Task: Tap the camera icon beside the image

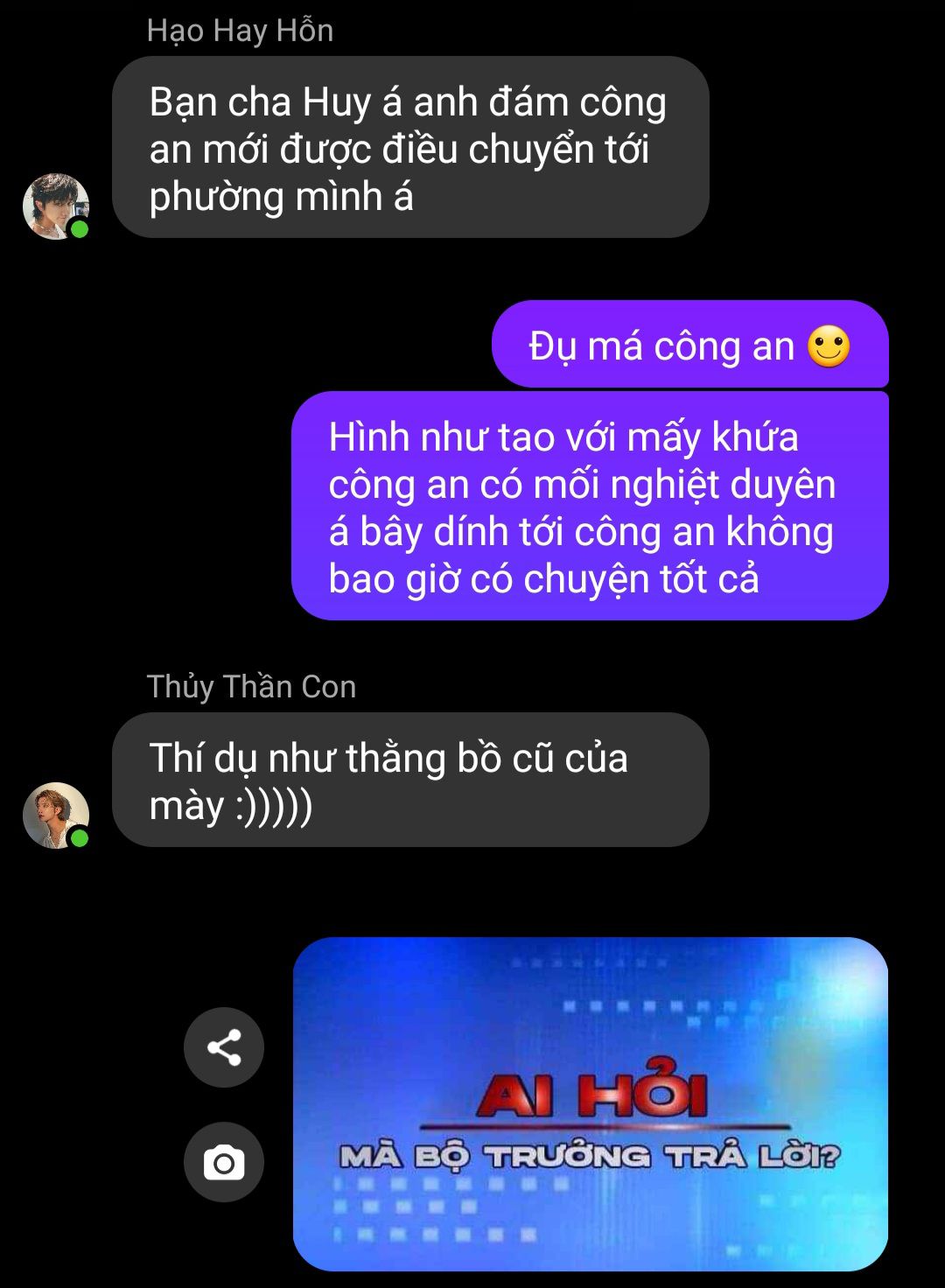Action: point(224,1162)
